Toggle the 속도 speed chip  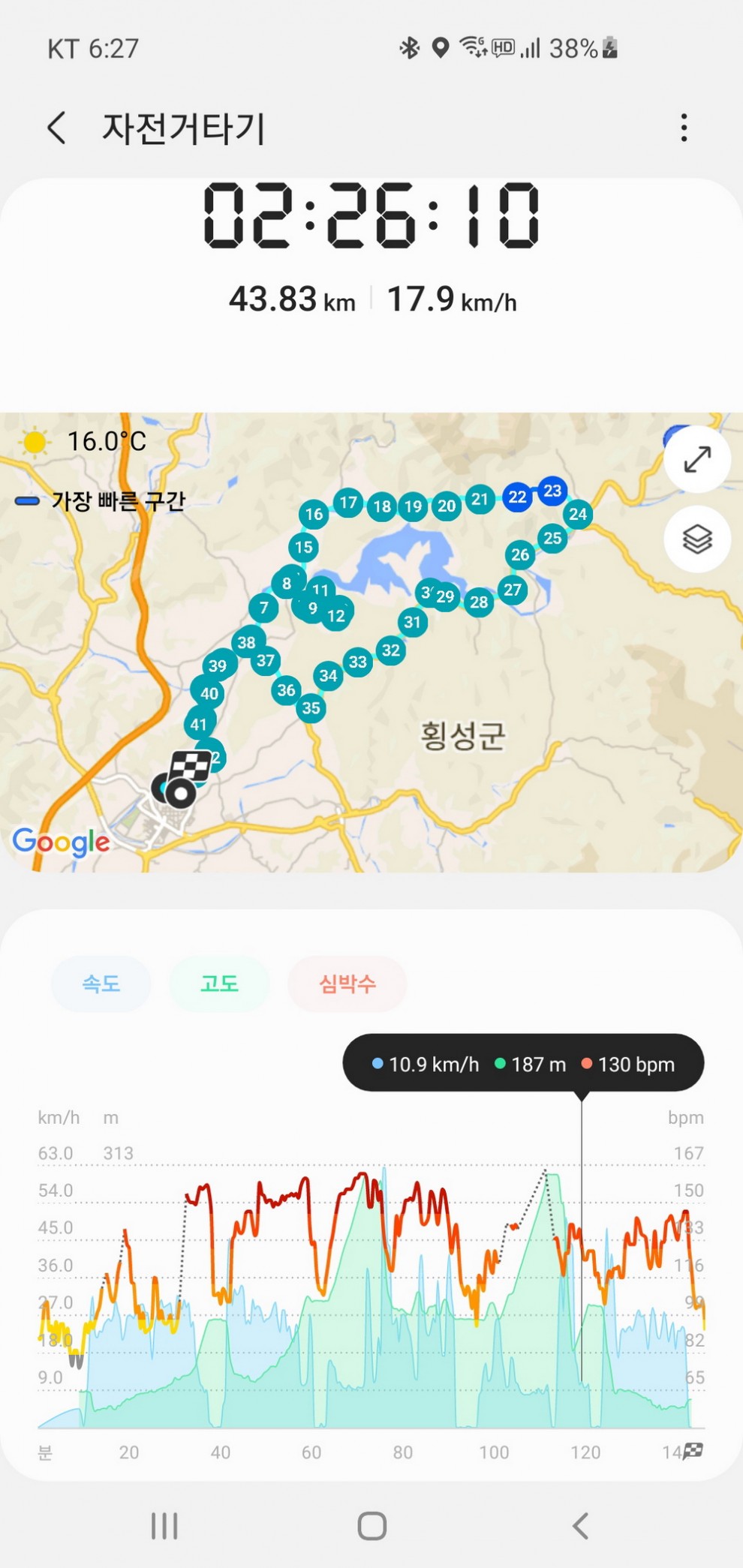coord(101,984)
